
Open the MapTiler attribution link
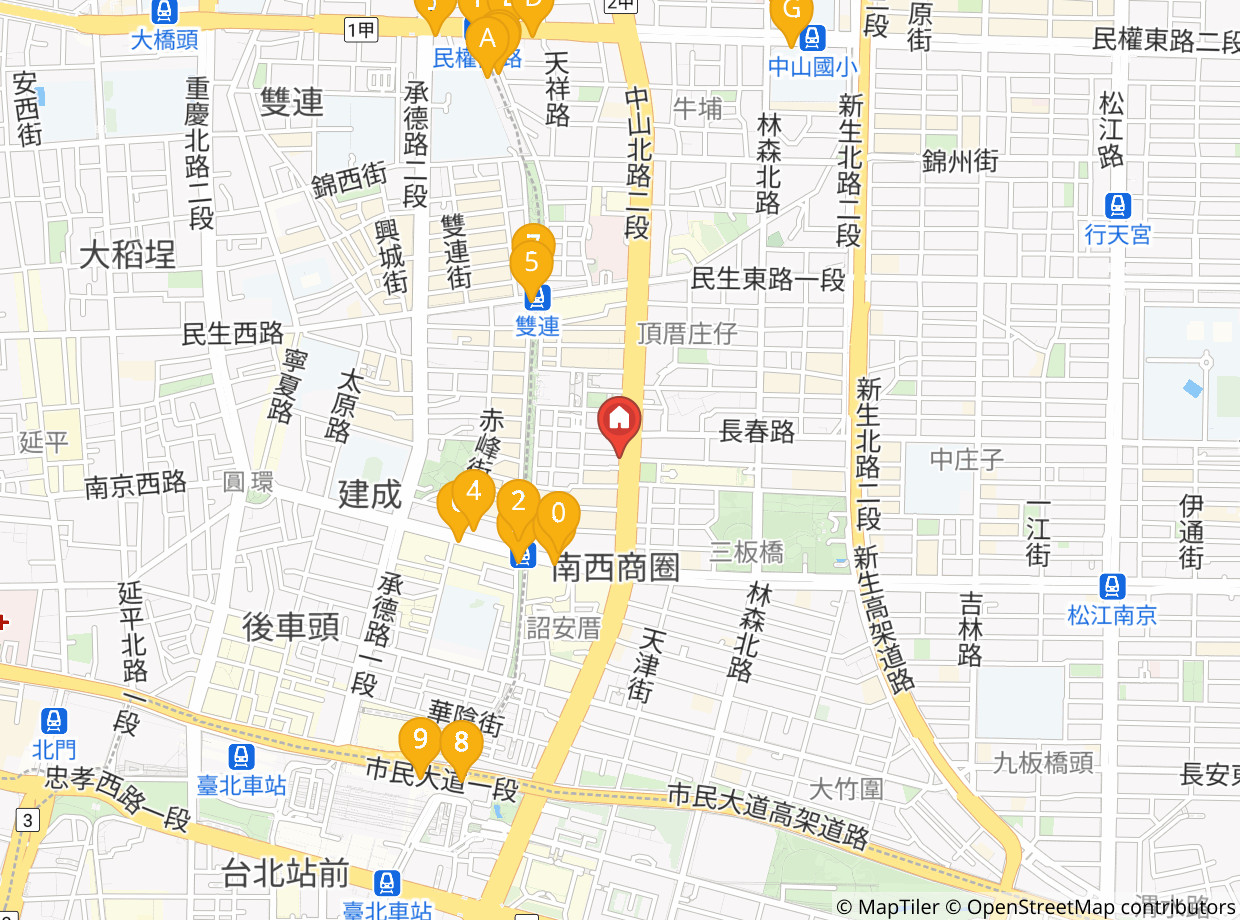click(887, 907)
